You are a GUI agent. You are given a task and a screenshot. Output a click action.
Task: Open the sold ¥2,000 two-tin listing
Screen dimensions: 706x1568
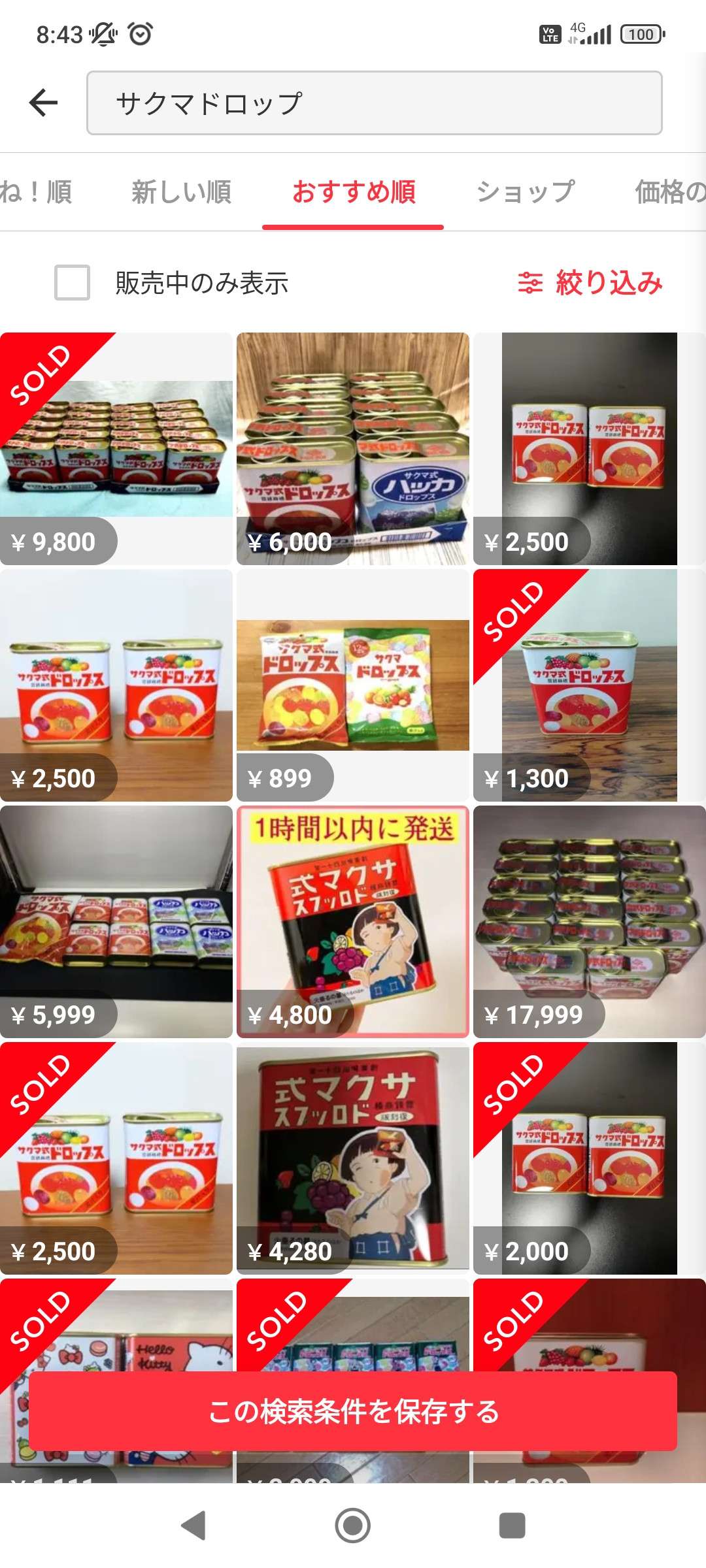click(589, 1158)
